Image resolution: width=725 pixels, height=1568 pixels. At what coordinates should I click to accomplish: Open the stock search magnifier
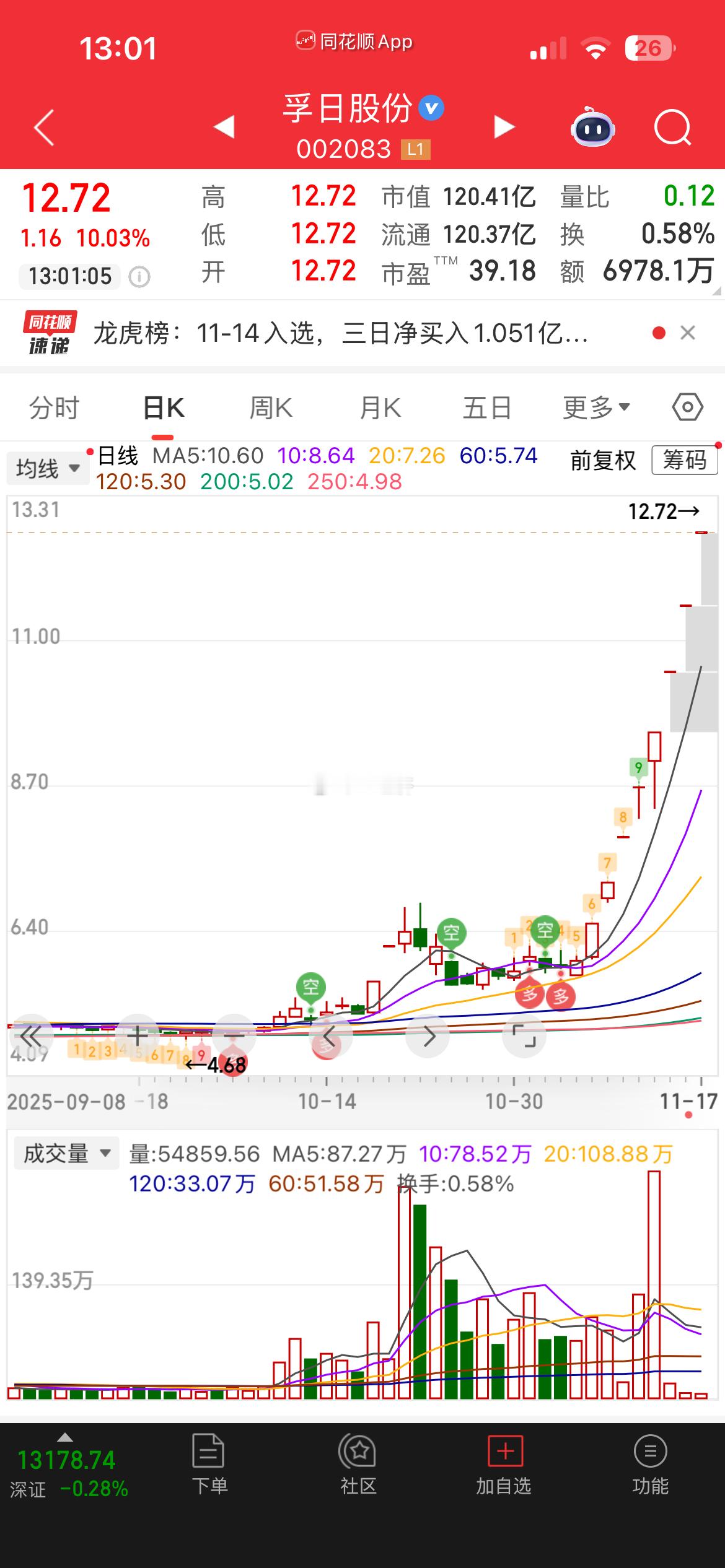[673, 128]
